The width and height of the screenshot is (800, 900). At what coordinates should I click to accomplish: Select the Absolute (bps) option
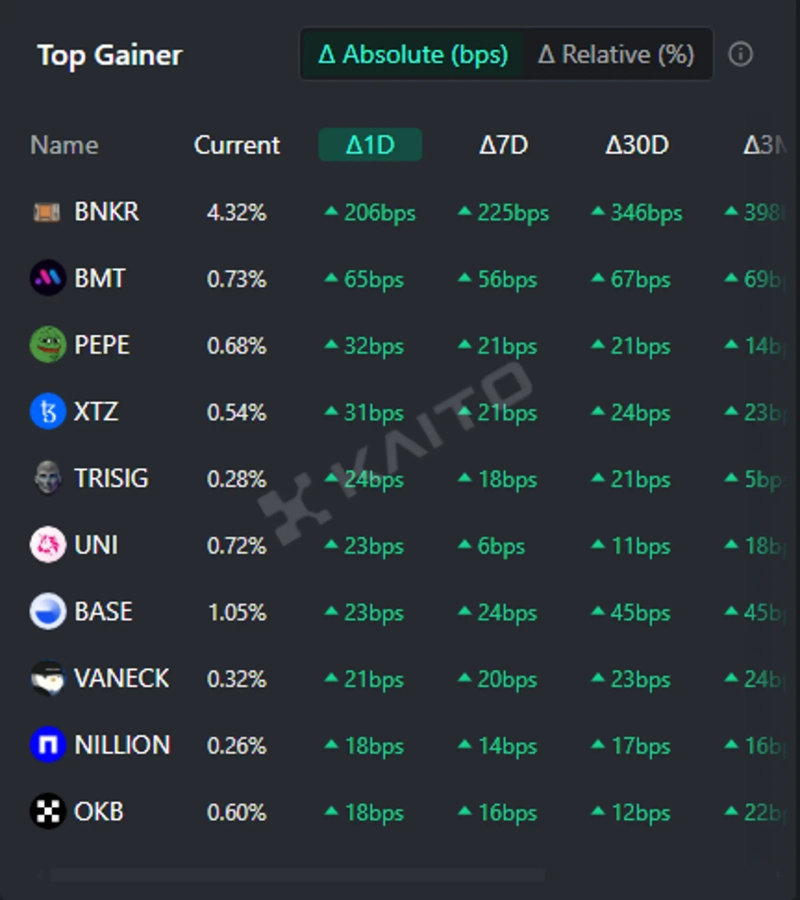(412, 54)
